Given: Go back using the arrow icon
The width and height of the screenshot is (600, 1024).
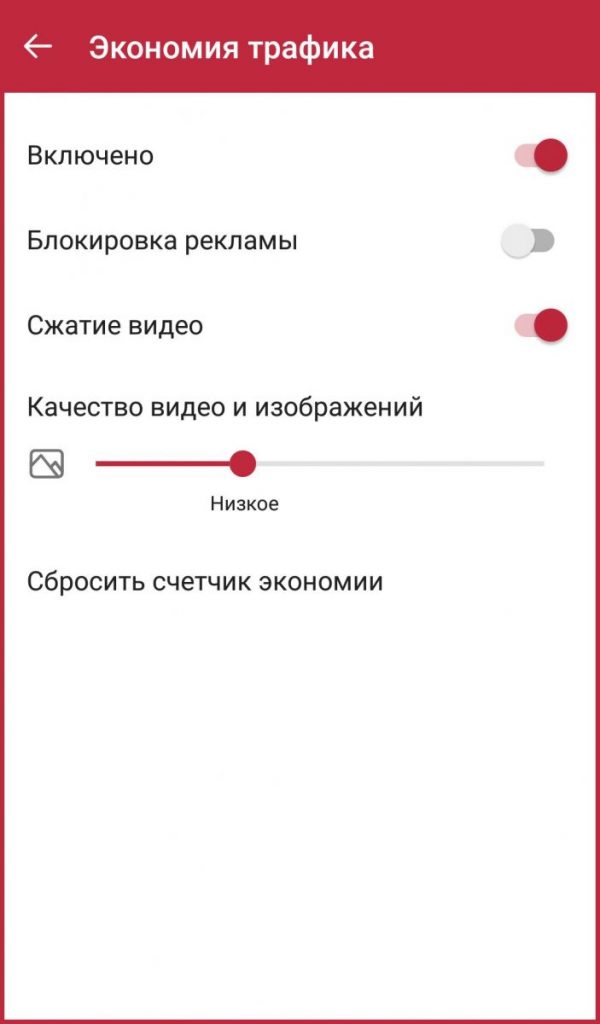Looking at the screenshot, I should coord(38,47).
